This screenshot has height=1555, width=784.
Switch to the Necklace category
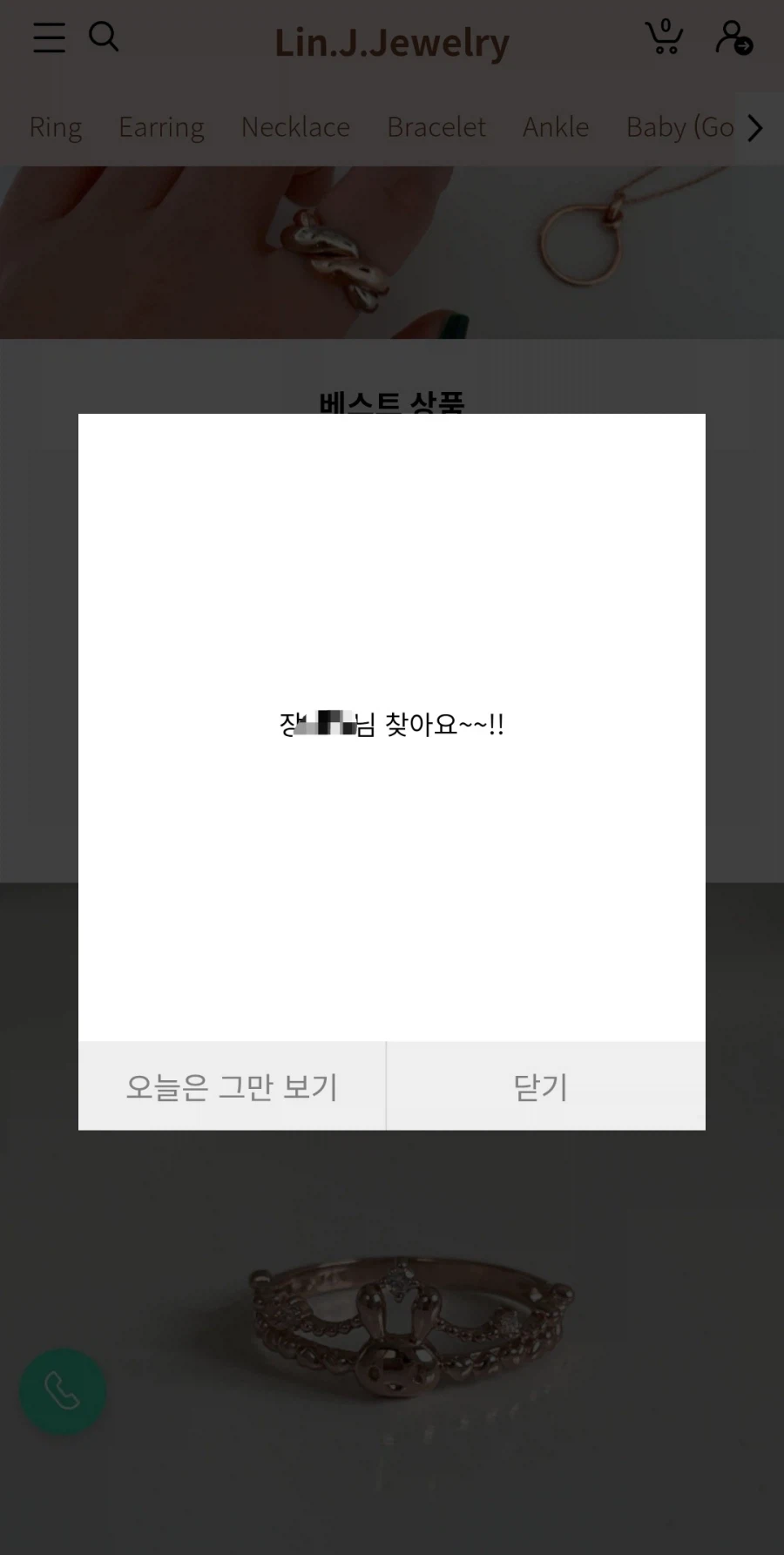click(x=294, y=127)
